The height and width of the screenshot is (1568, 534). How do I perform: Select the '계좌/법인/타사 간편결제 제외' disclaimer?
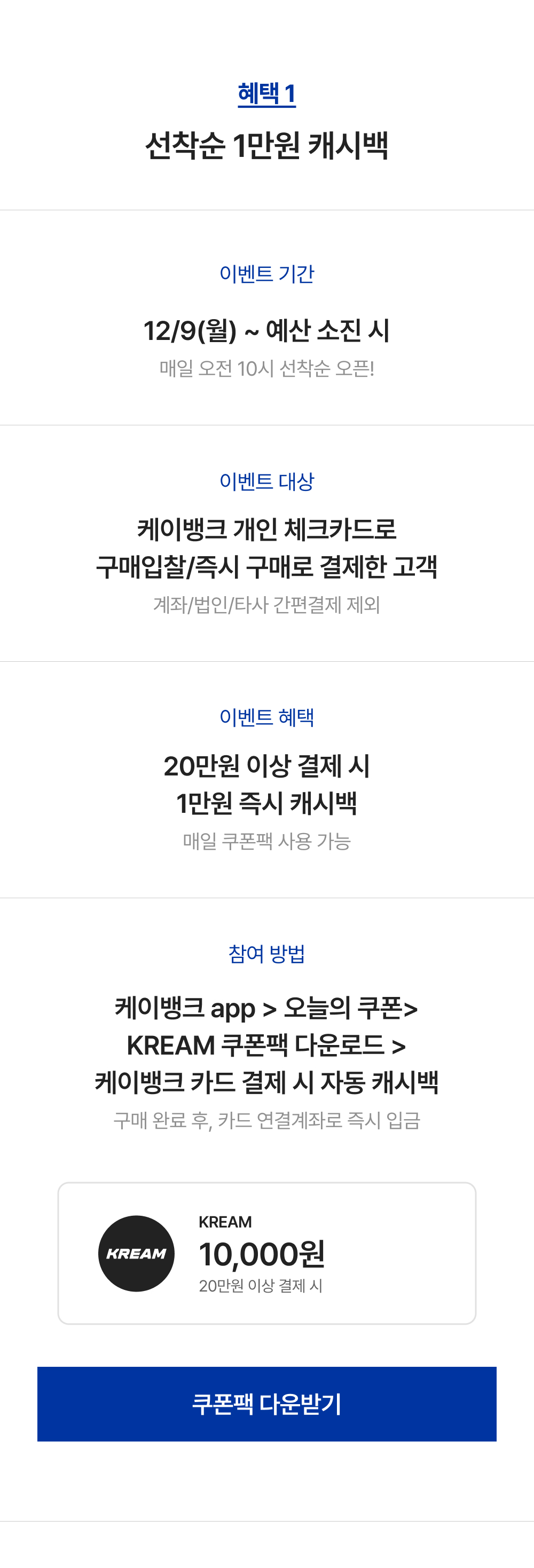pos(266,606)
